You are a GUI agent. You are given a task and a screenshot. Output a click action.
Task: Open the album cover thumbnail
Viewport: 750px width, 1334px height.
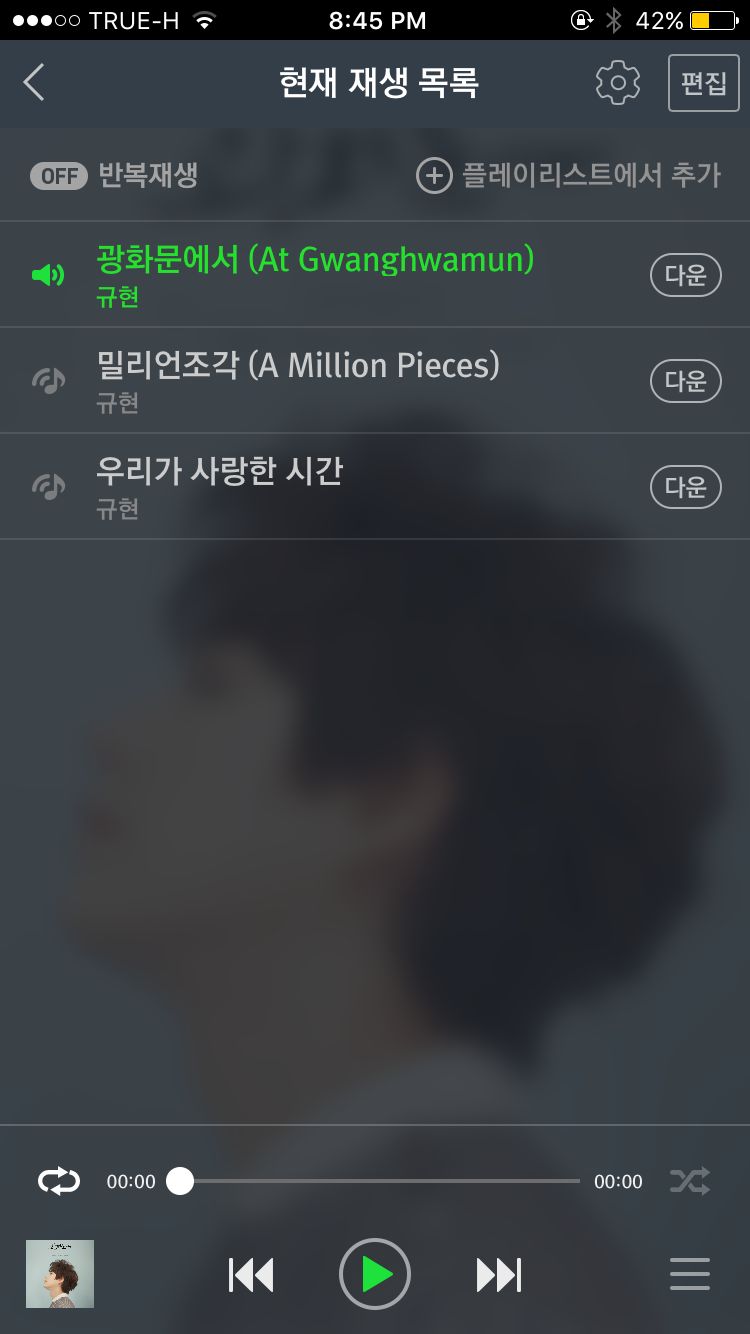point(60,1274)
